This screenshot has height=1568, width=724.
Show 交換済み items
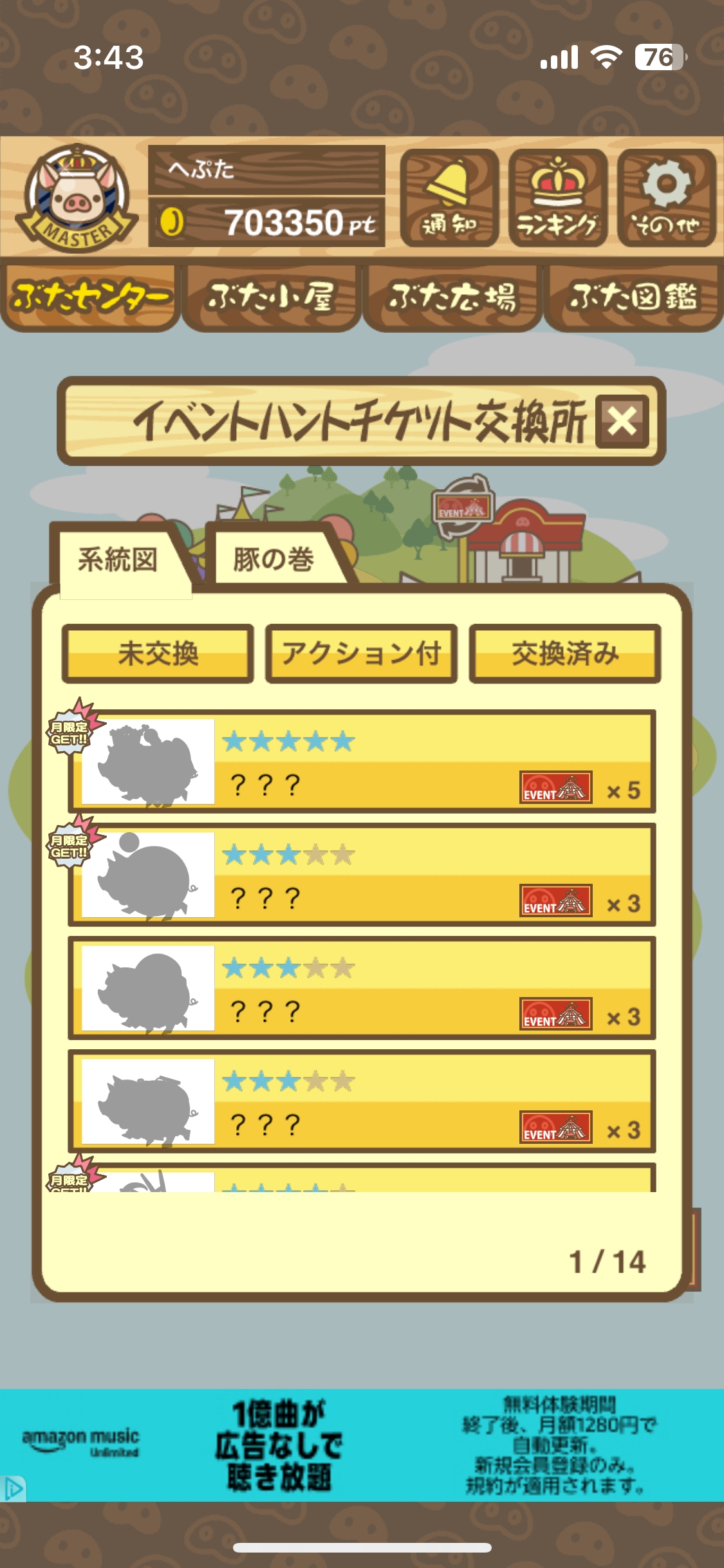point(565,653)
